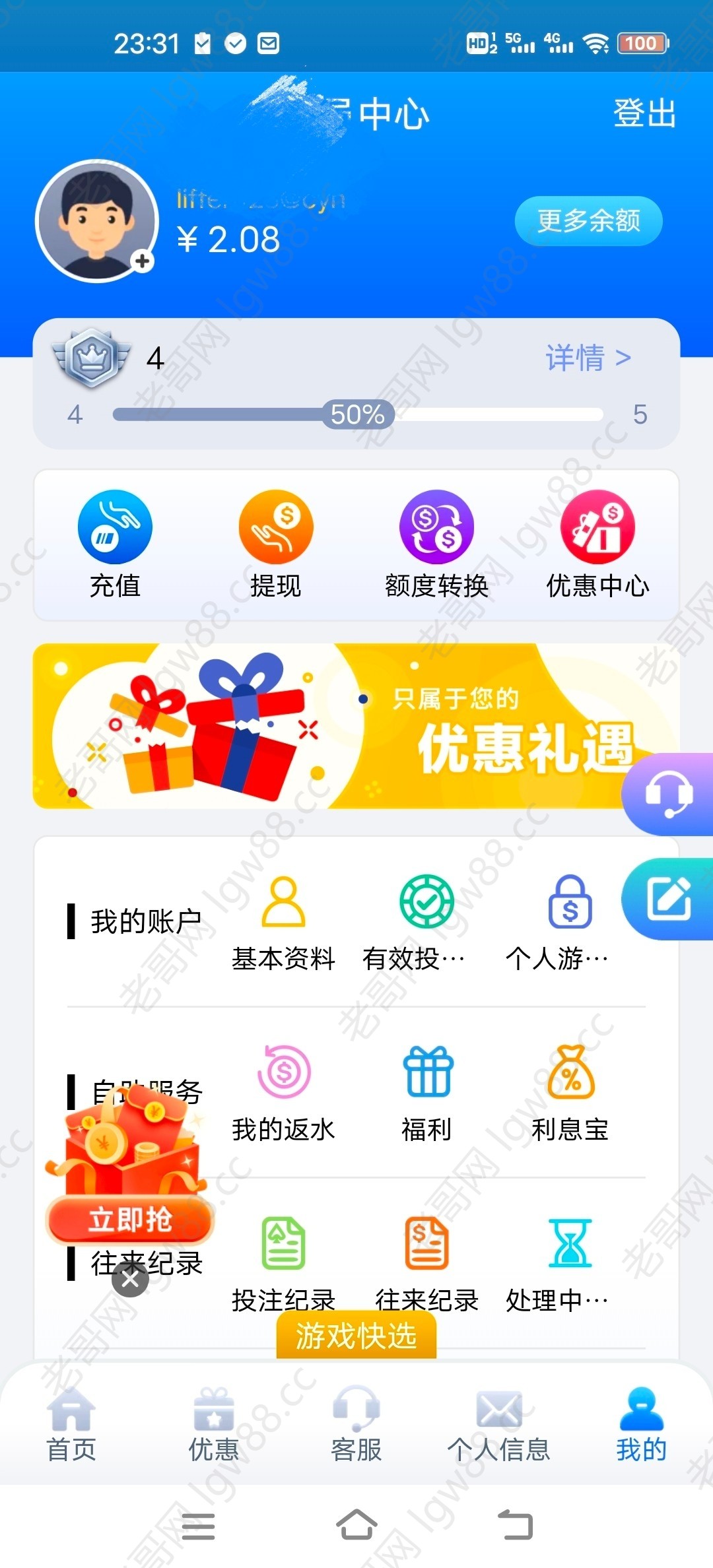The height and width of the screenshot is (1568, 713).
Task: Tap 立即抢 to grab red envelope
Action: (x=130, y=1220)
